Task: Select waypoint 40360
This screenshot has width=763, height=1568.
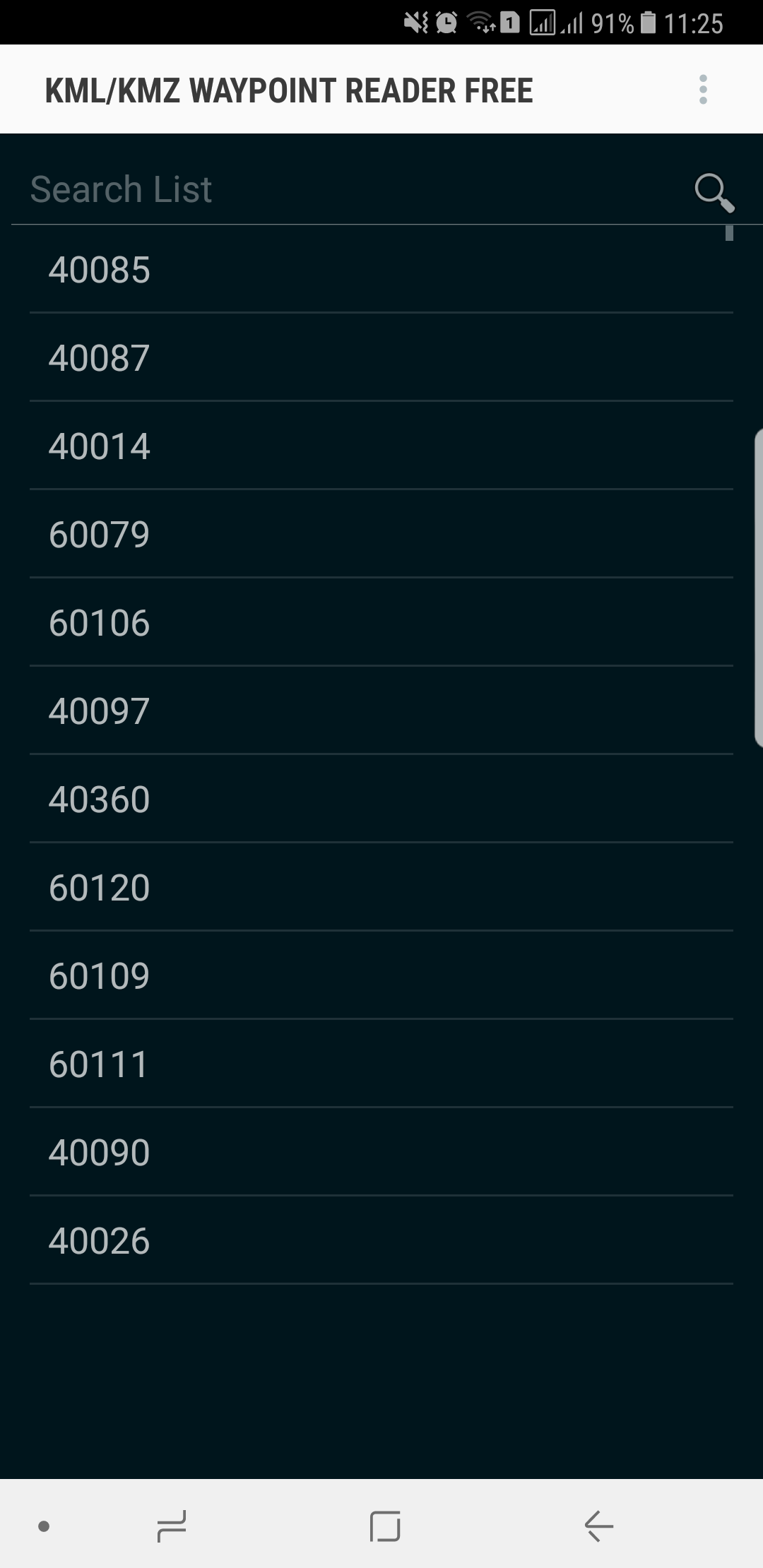Action: click(x=381, y=800)
